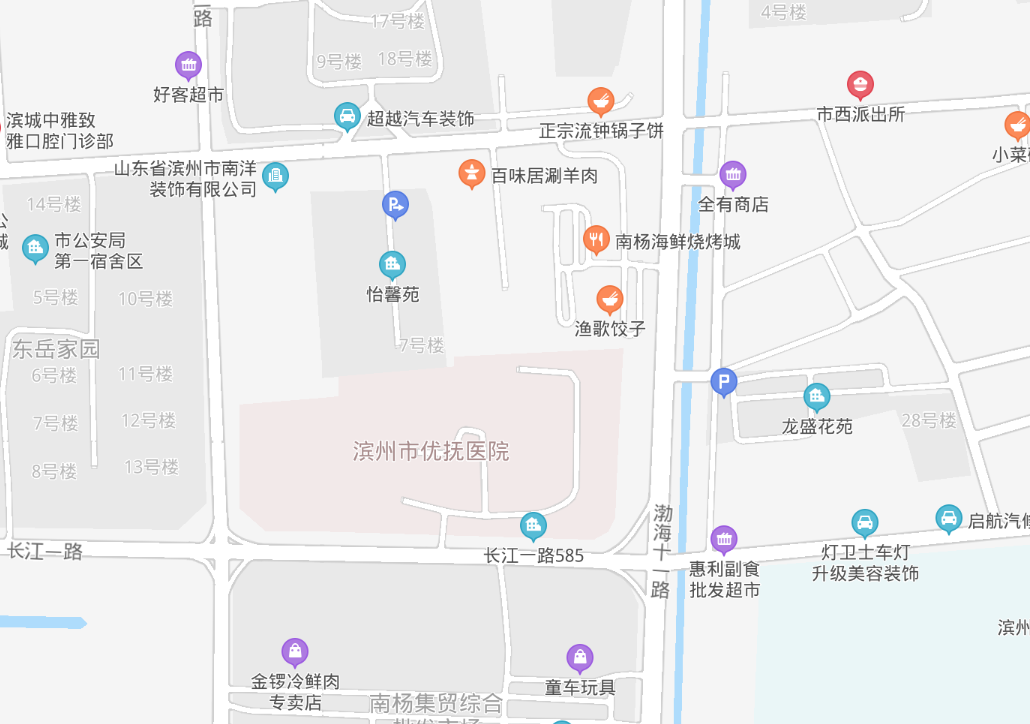
Task: Tap the 超越汽车装饰 car shop marker
Action: (x=347, y=117)
